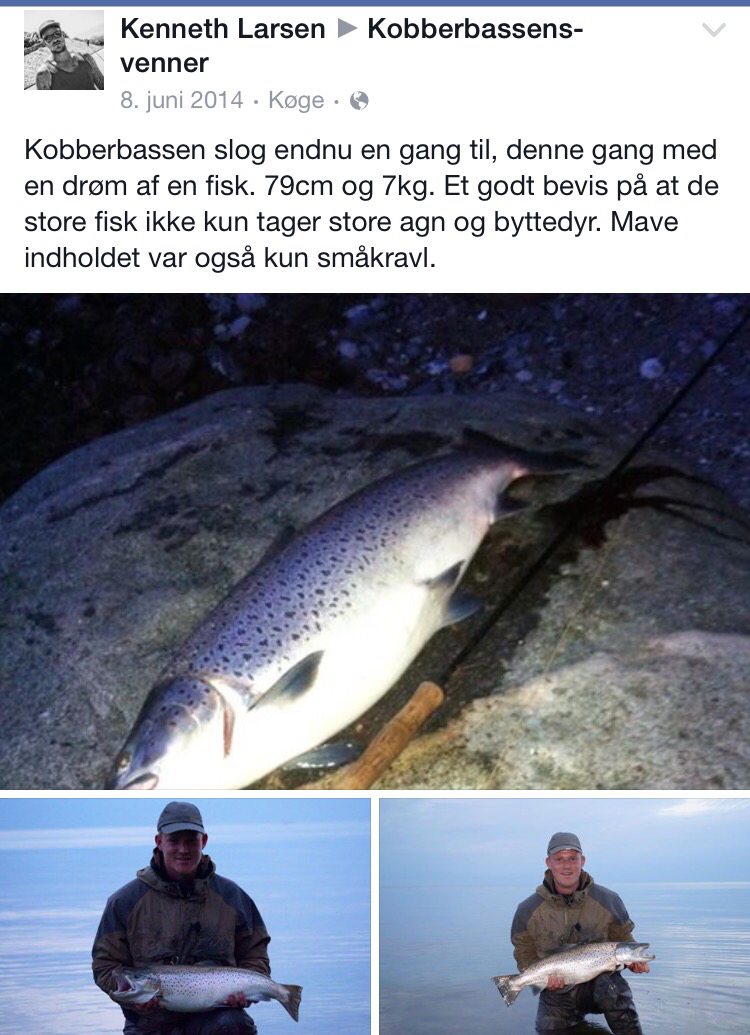Open the Kobberbassens-venner group
750x1035 pixels.
pyautogui.click(x=475, y=29)
